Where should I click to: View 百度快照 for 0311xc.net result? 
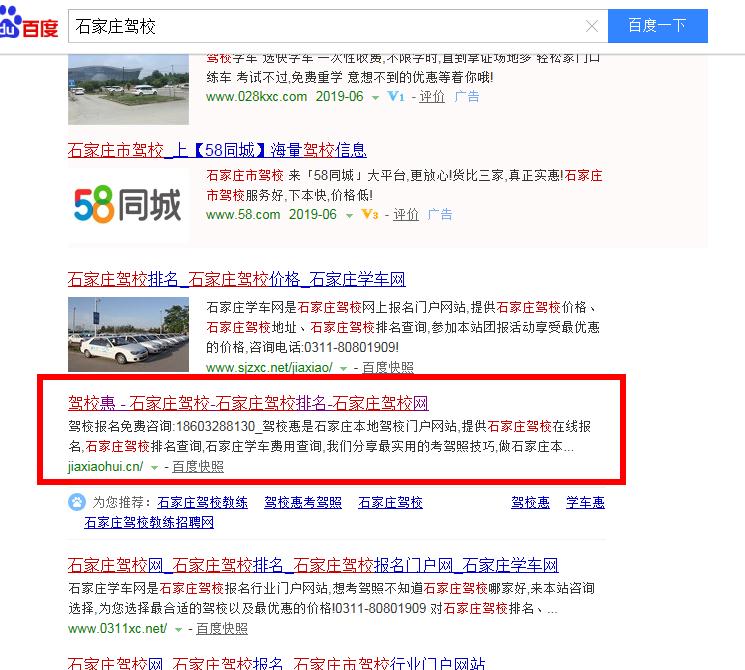(221, 628)
